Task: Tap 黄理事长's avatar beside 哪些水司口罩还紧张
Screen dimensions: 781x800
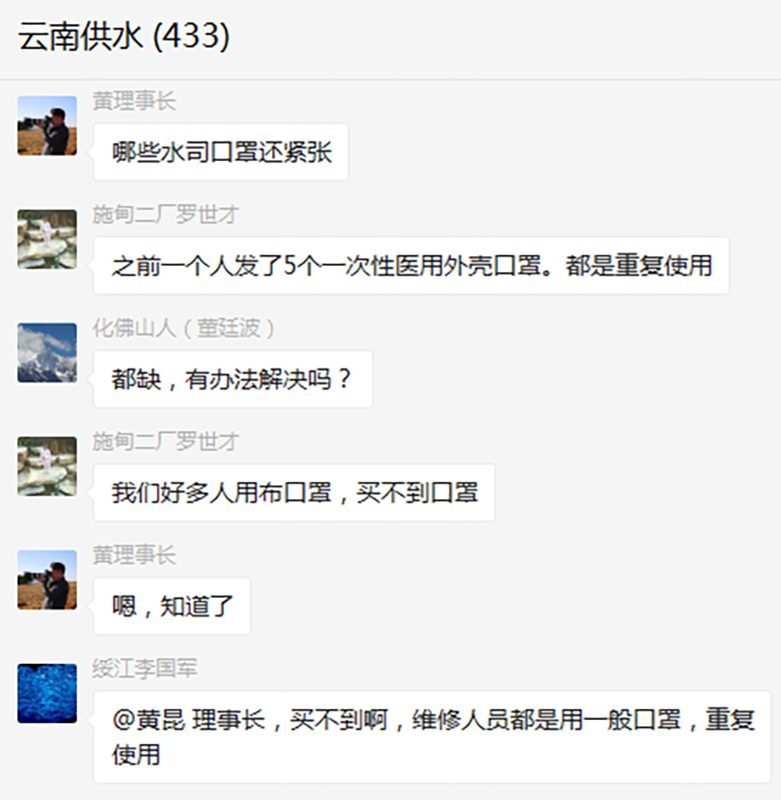Action: pyautogui.click(x=47, y=125)
